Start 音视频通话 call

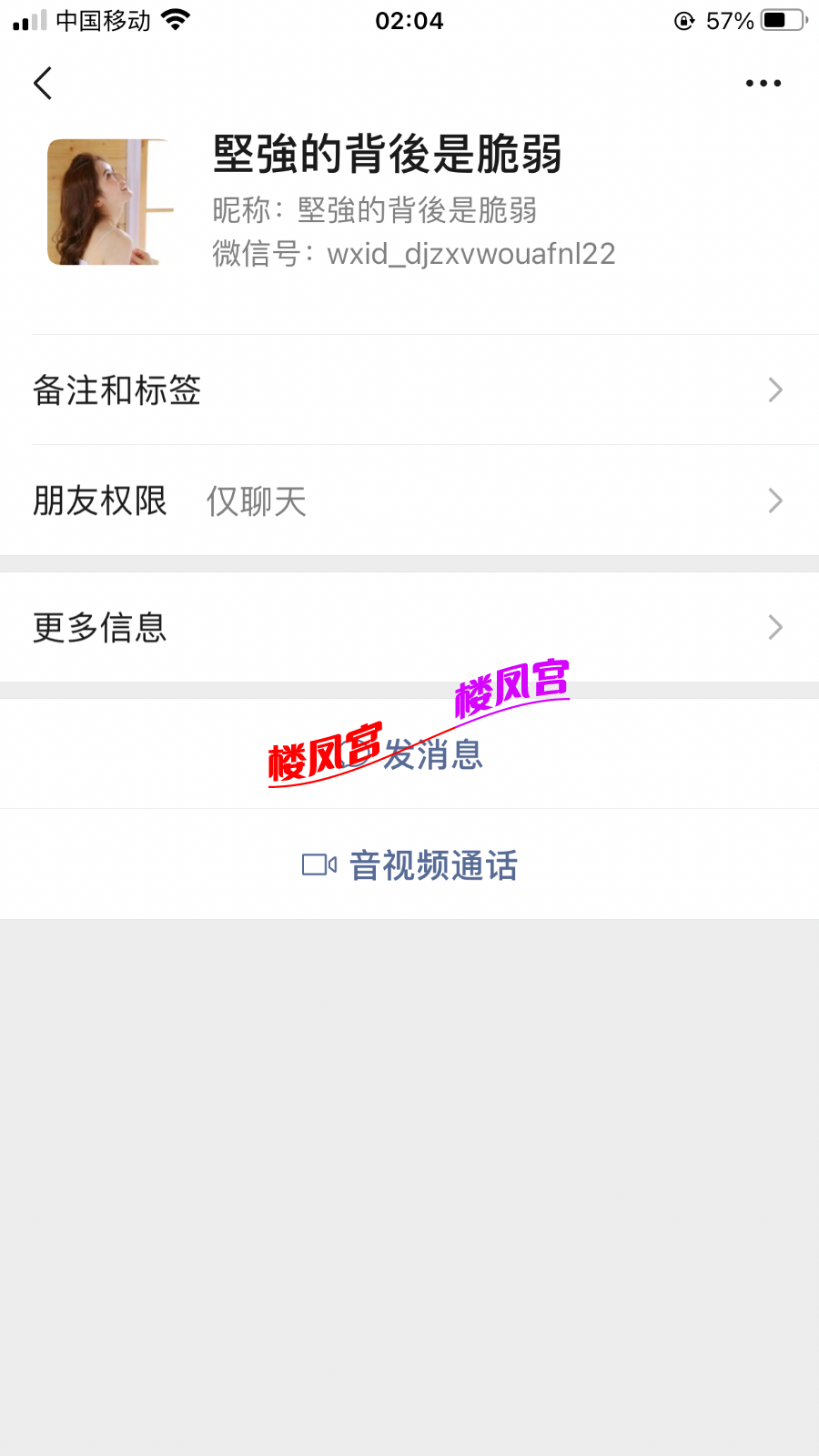click(x=411, y=864)
